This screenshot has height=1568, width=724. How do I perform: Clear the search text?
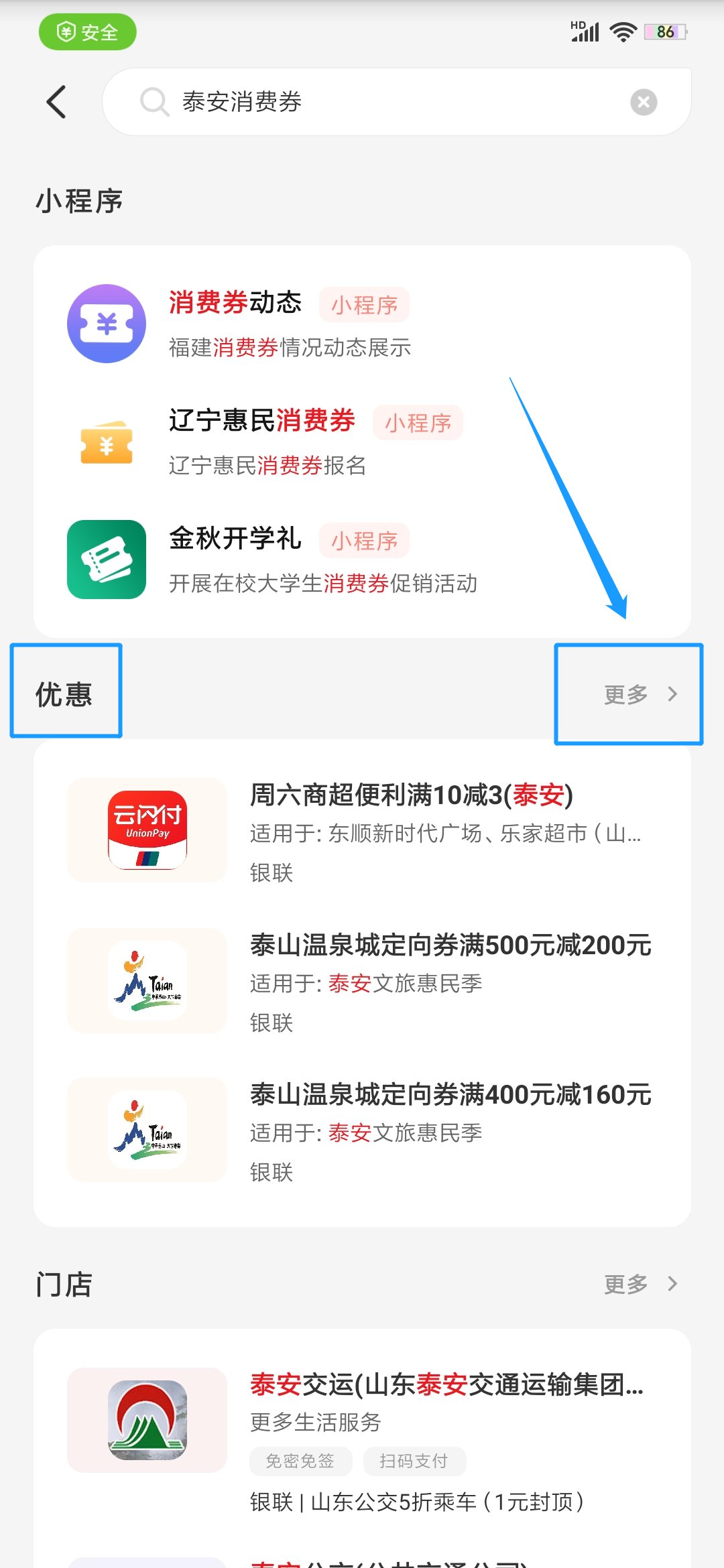click(x=643, y=102)
